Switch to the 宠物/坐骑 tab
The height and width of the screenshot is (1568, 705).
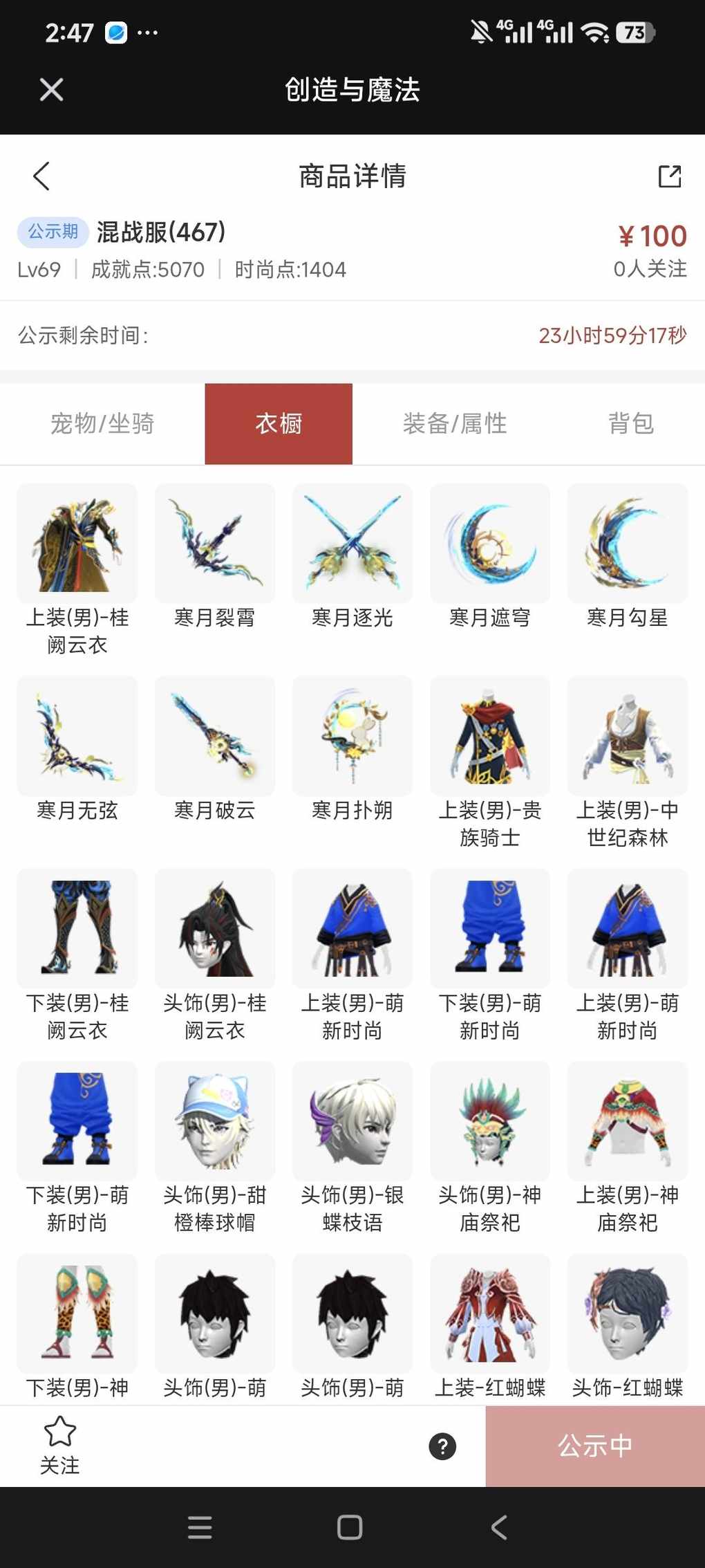[x=102, y=423]
